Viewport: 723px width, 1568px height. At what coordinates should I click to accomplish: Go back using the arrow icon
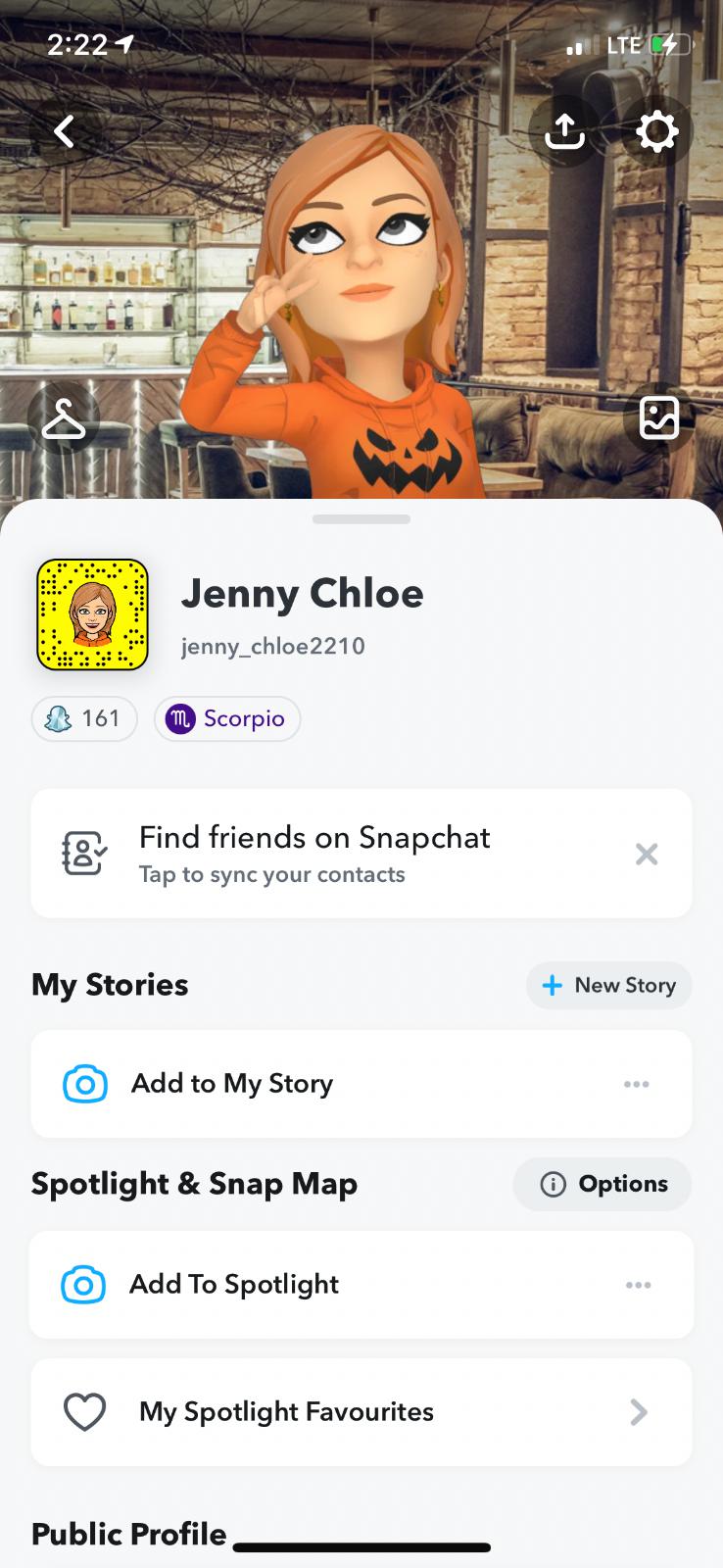pyautogui.click(x=65, y=131)
